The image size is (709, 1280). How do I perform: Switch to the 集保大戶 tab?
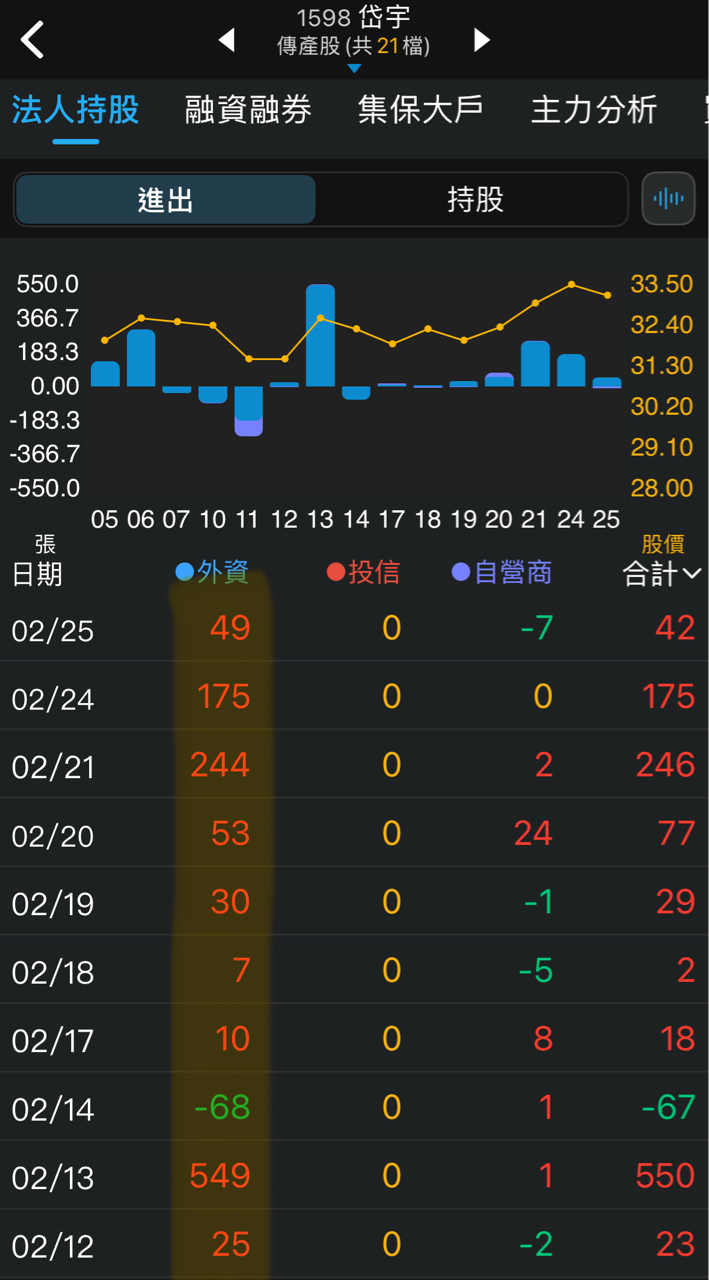pos(420,110)
